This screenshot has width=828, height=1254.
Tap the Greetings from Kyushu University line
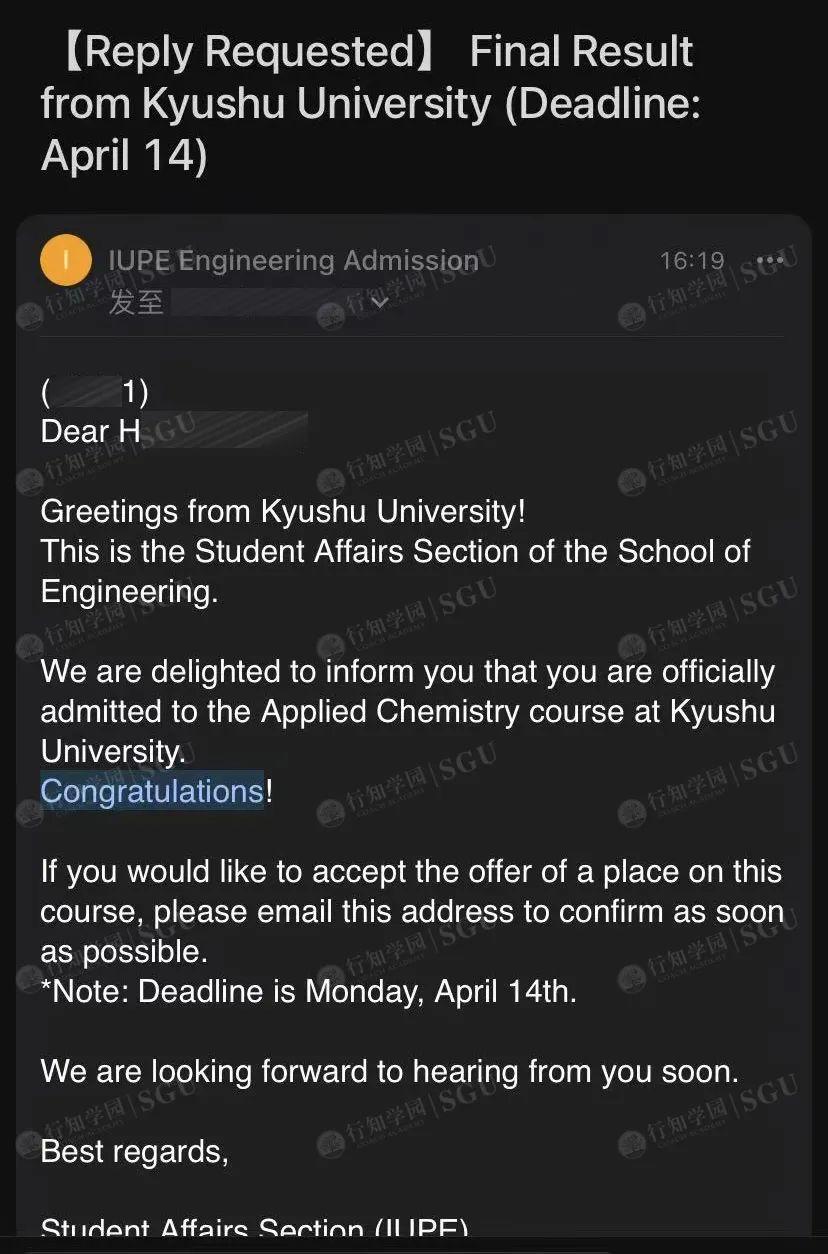tap(280, 511)
